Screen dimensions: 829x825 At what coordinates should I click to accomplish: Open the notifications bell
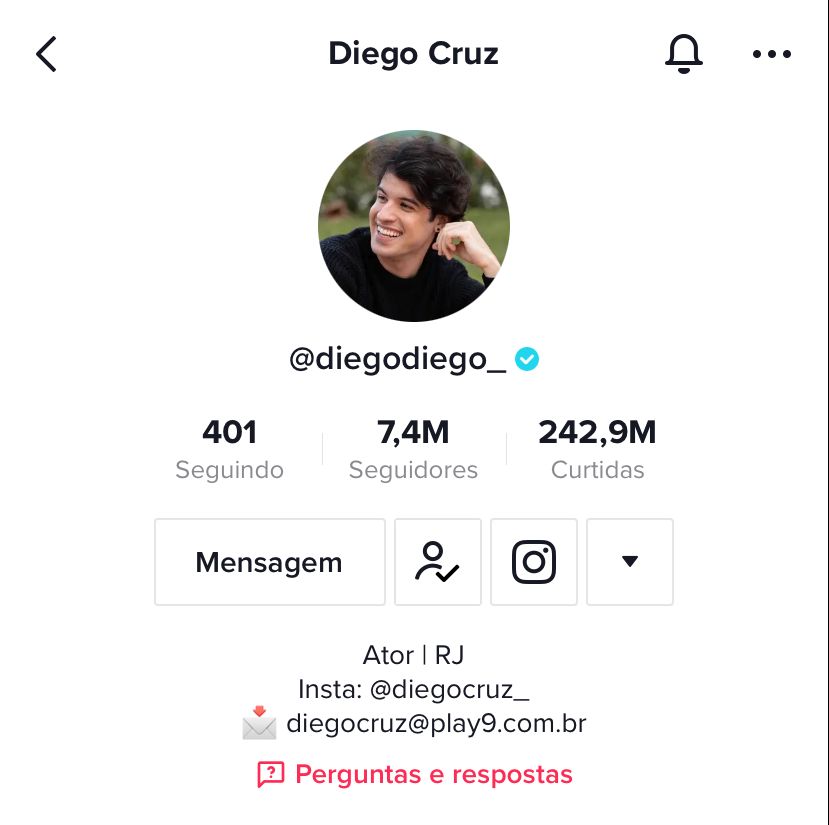684,54
